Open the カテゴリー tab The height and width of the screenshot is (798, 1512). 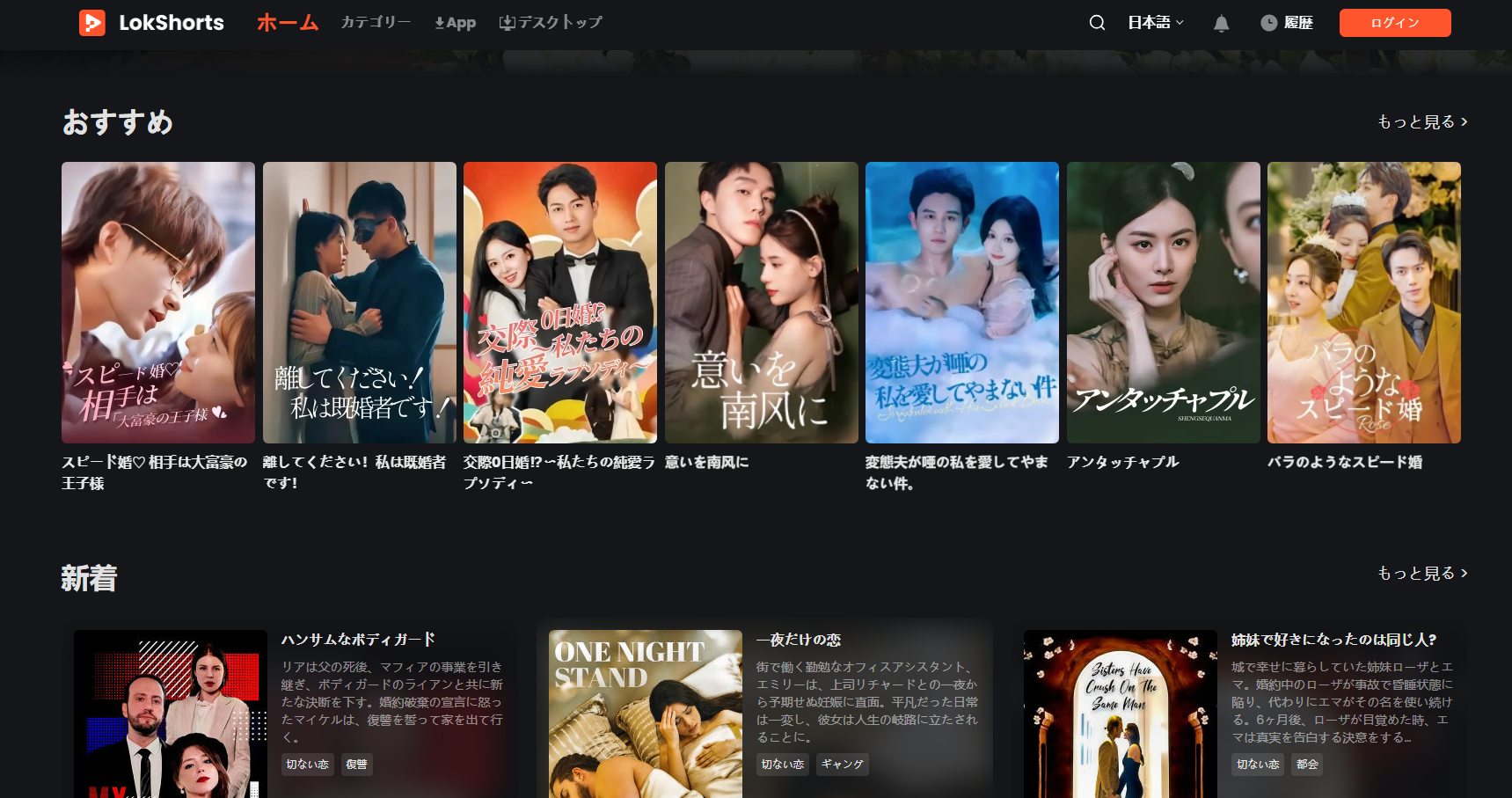pyautogui.click(x=376, y=22)
